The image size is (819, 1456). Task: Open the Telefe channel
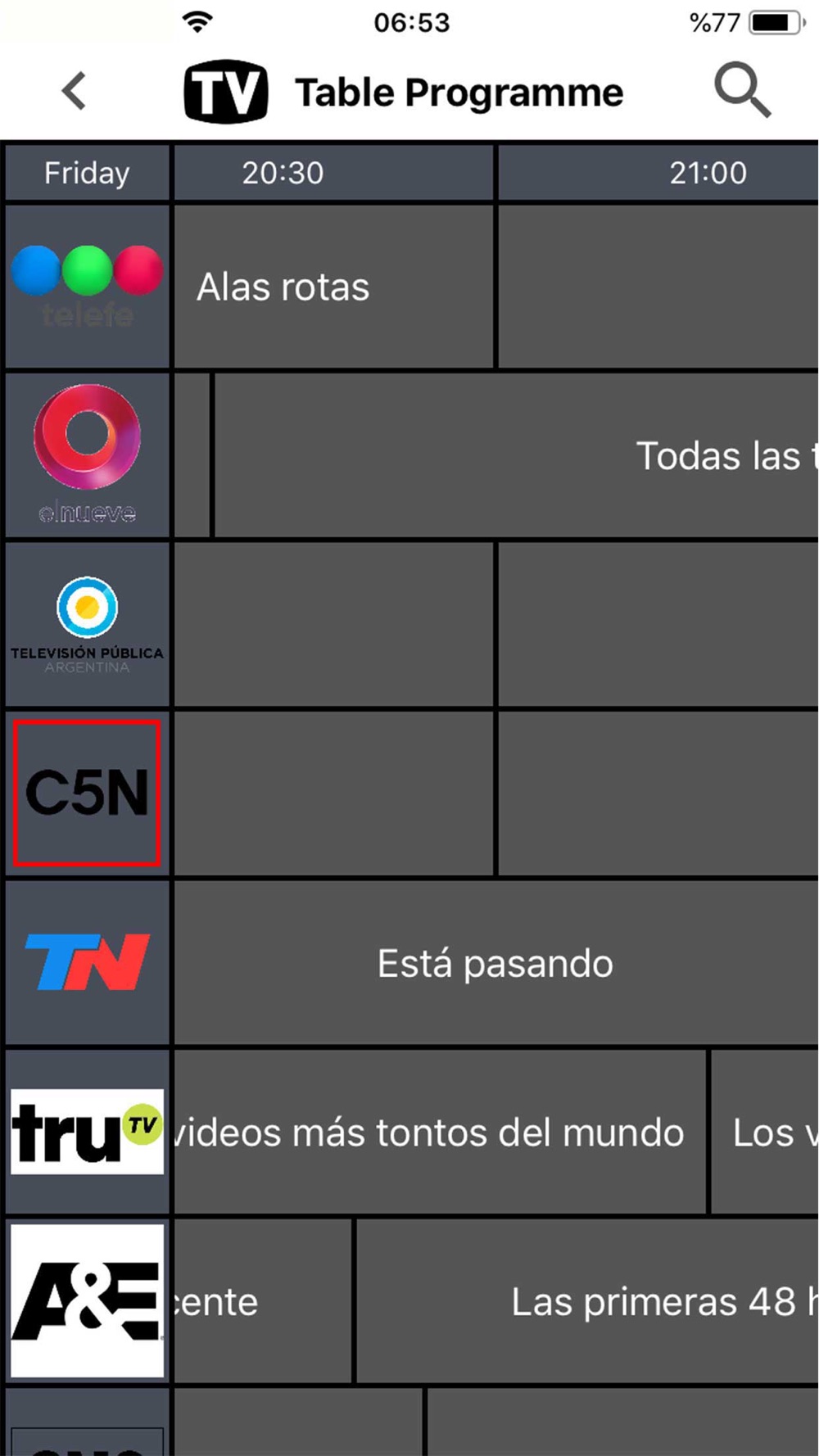(87, 287)
